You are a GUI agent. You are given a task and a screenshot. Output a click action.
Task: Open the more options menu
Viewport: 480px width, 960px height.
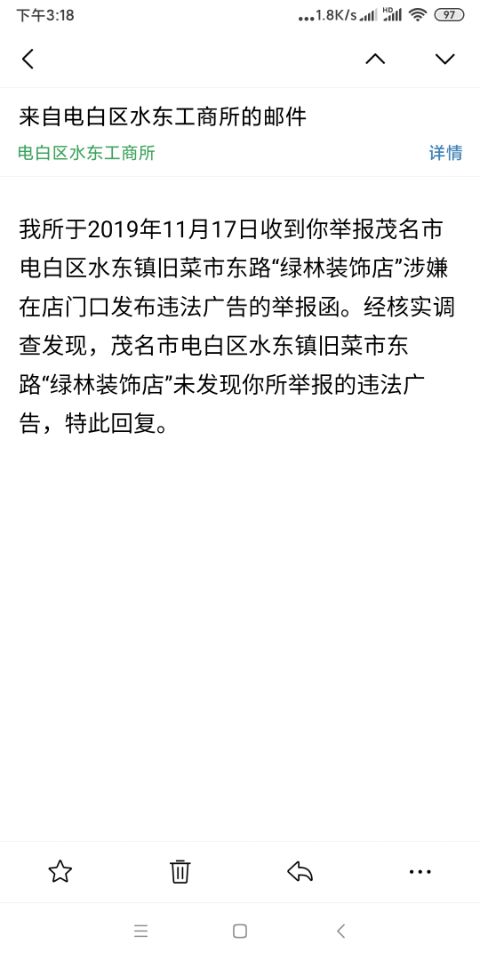coord(420,871)
